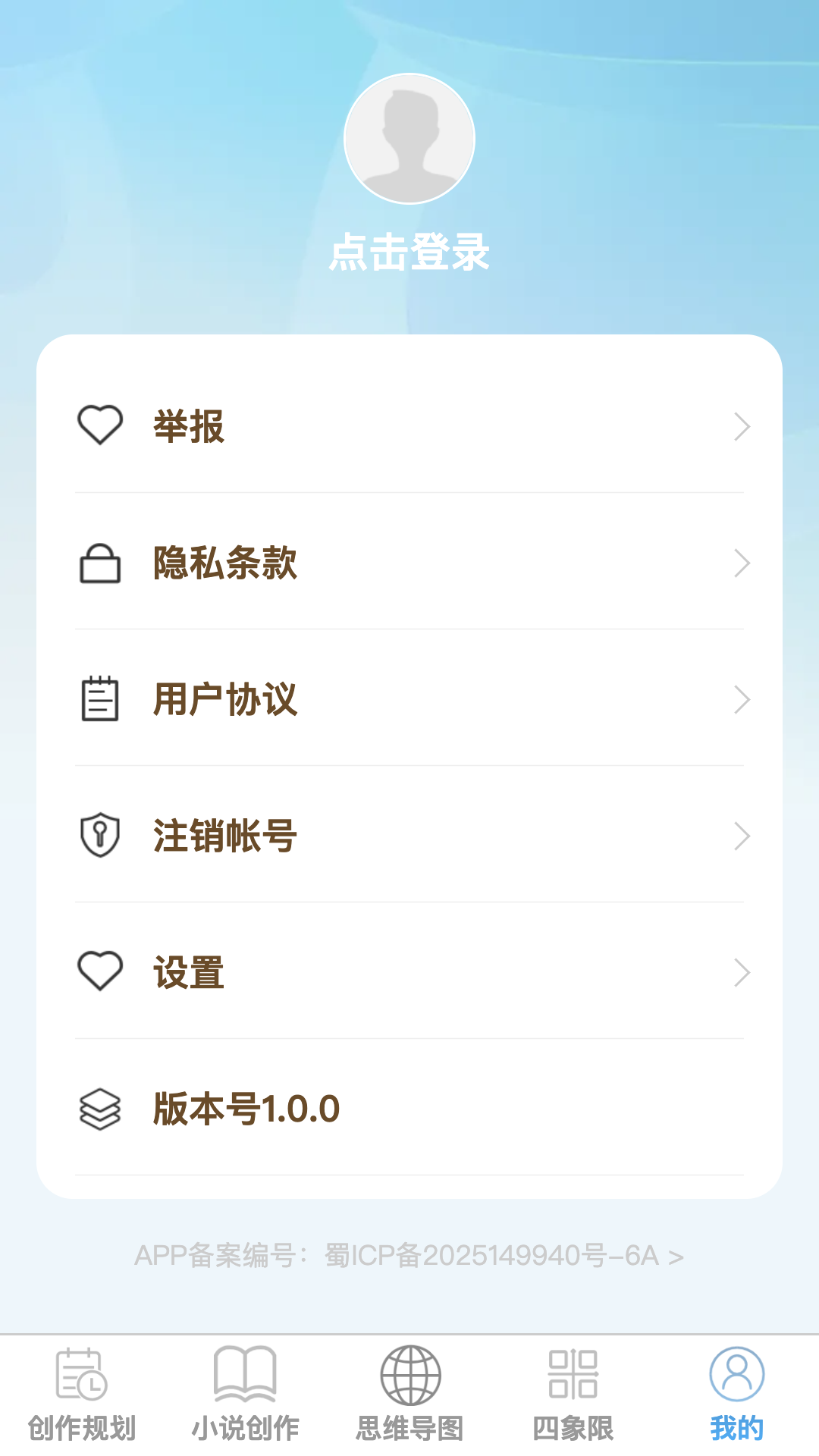Click the lock icon beside 隐私条款
Viewport: 819px width, 1456px height.
coord(99,563)
